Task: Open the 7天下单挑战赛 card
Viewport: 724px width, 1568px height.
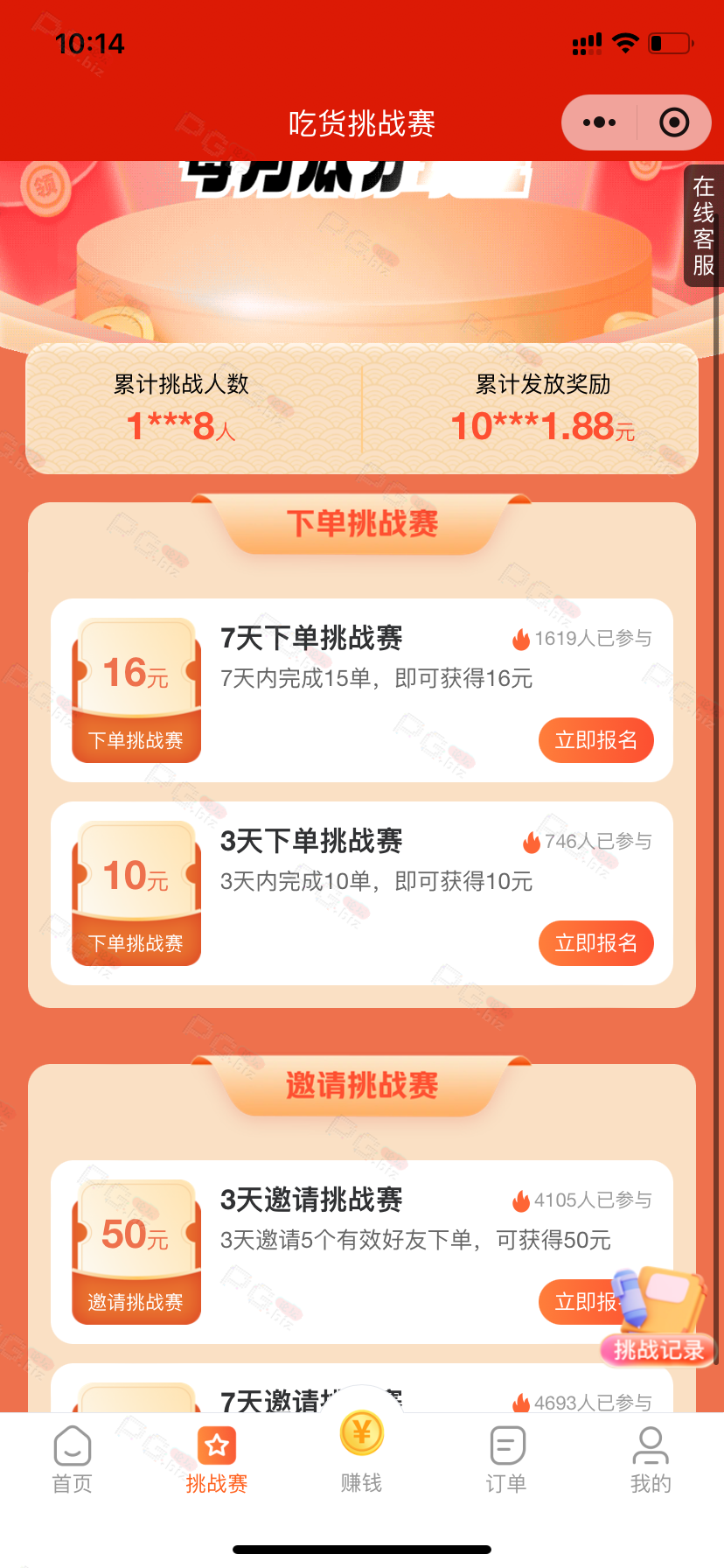Action: [x=362, y=690]
